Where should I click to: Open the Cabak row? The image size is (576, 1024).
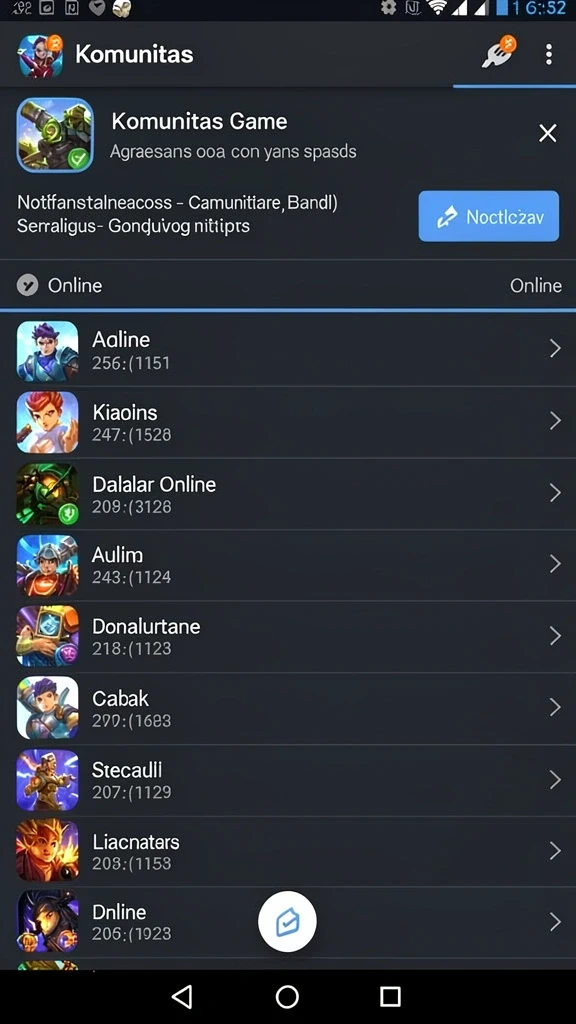tap(288, 709)
